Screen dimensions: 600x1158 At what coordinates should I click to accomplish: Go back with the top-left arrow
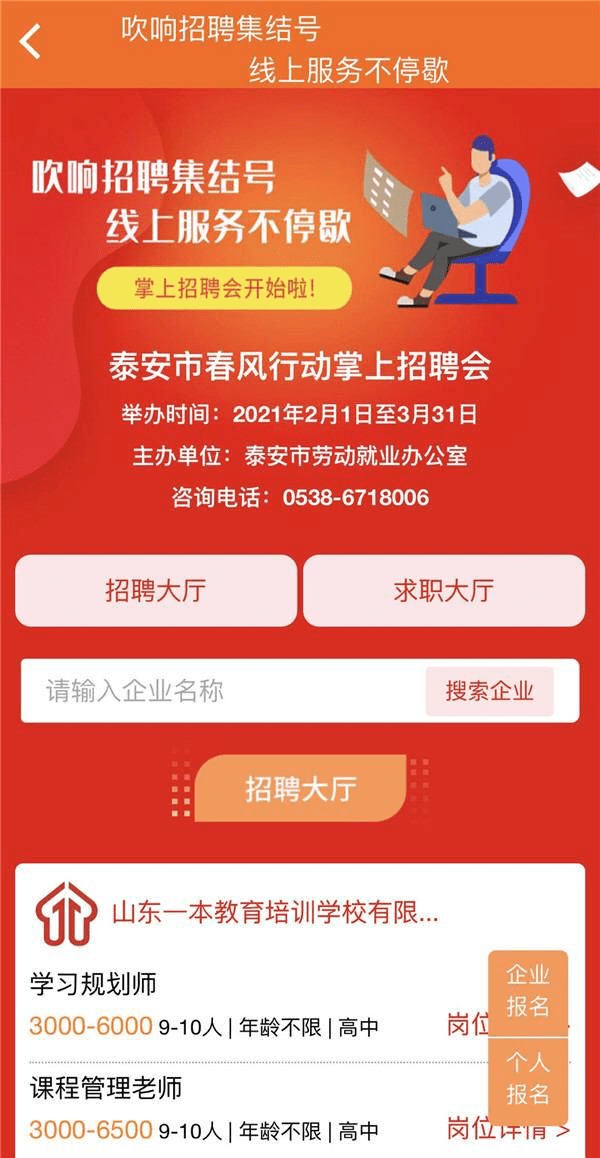pos(30,41)
